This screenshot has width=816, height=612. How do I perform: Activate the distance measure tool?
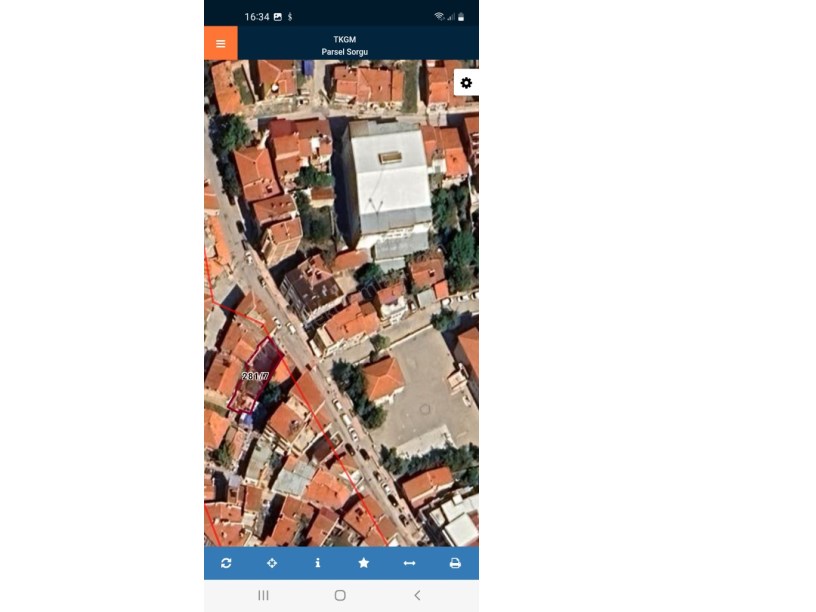point(409,563)
